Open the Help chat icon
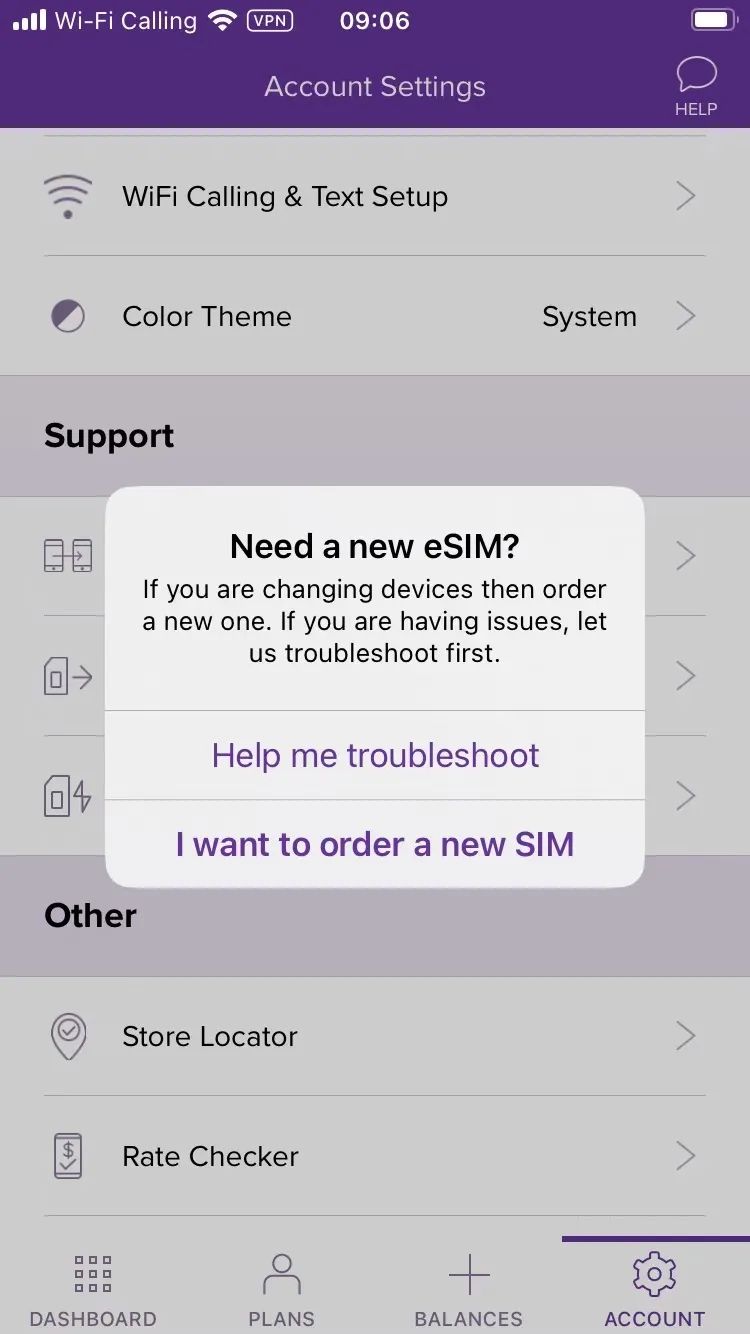Image resolution: width=750 pixels, height=1334 pixels. (696, 86)
